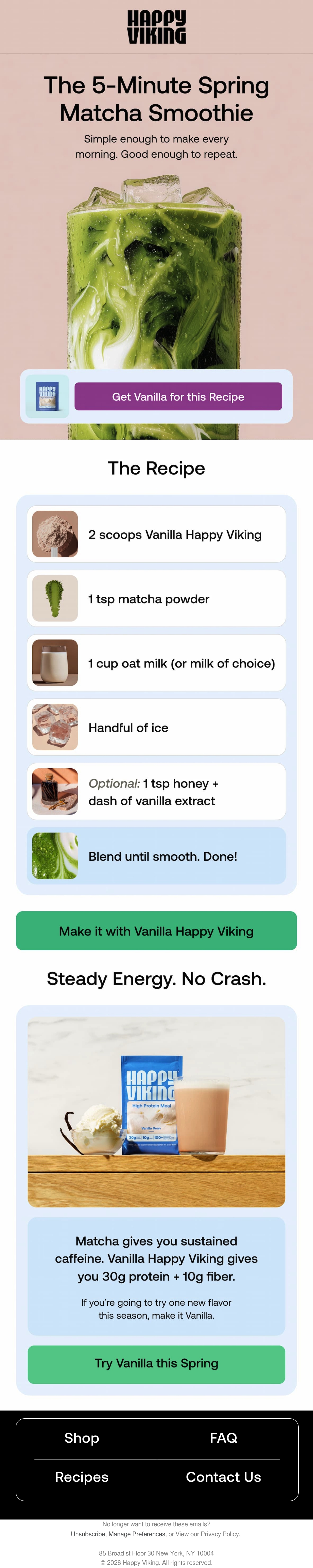Open Manage Preferences link
This screenshot has width=313, height=1568.
[137, 1534]
